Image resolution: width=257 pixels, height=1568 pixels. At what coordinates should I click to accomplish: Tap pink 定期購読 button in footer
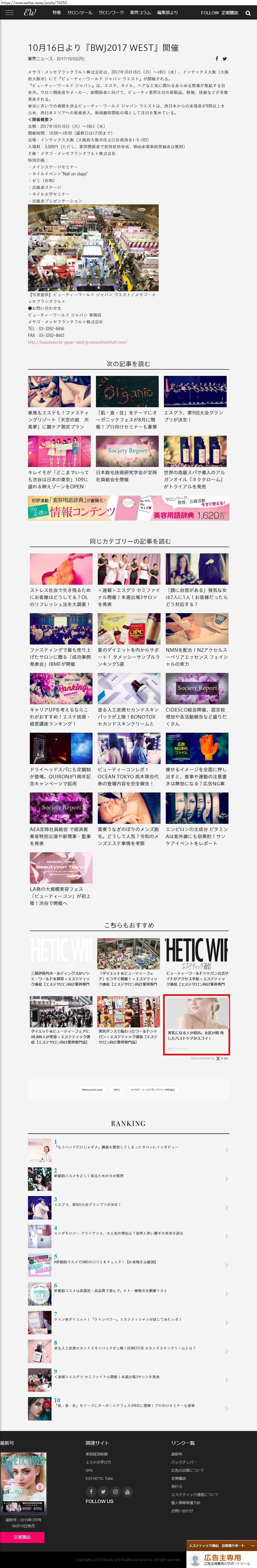tap(22, 1537)
